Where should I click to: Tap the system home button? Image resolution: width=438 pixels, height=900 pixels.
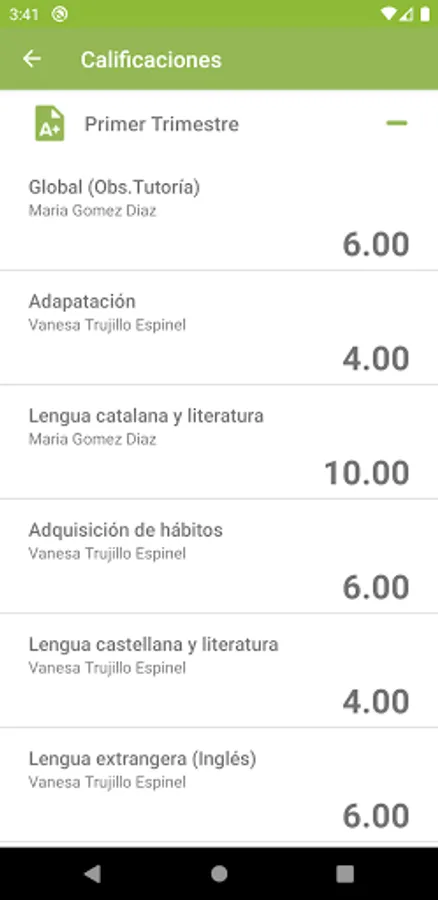(219, 874)
